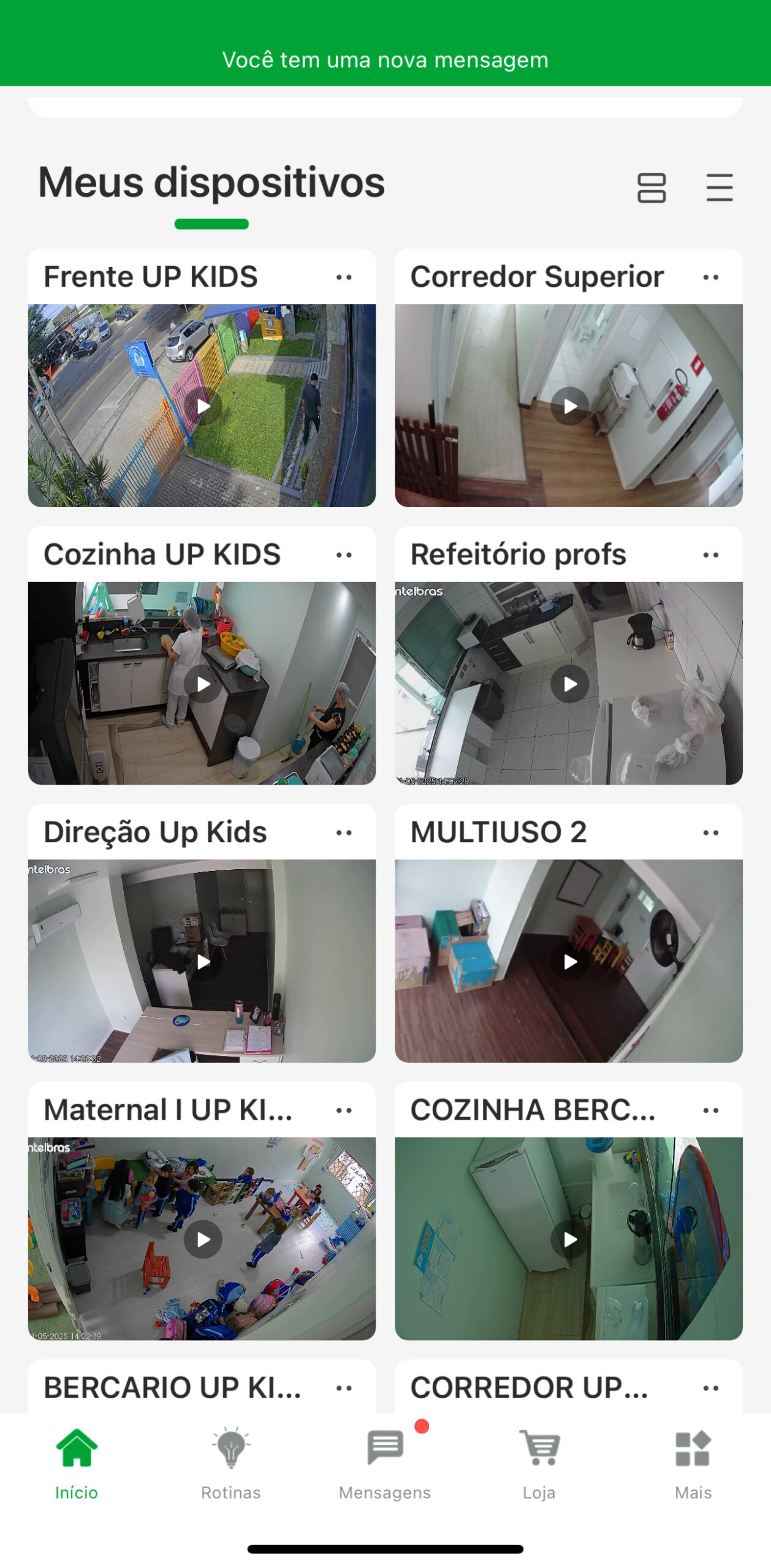Image resolution: width=771 pixels, height=1568 pixels.
Task: Play the MULTIUSO 2 camera feed
Action: coord(569,962)
